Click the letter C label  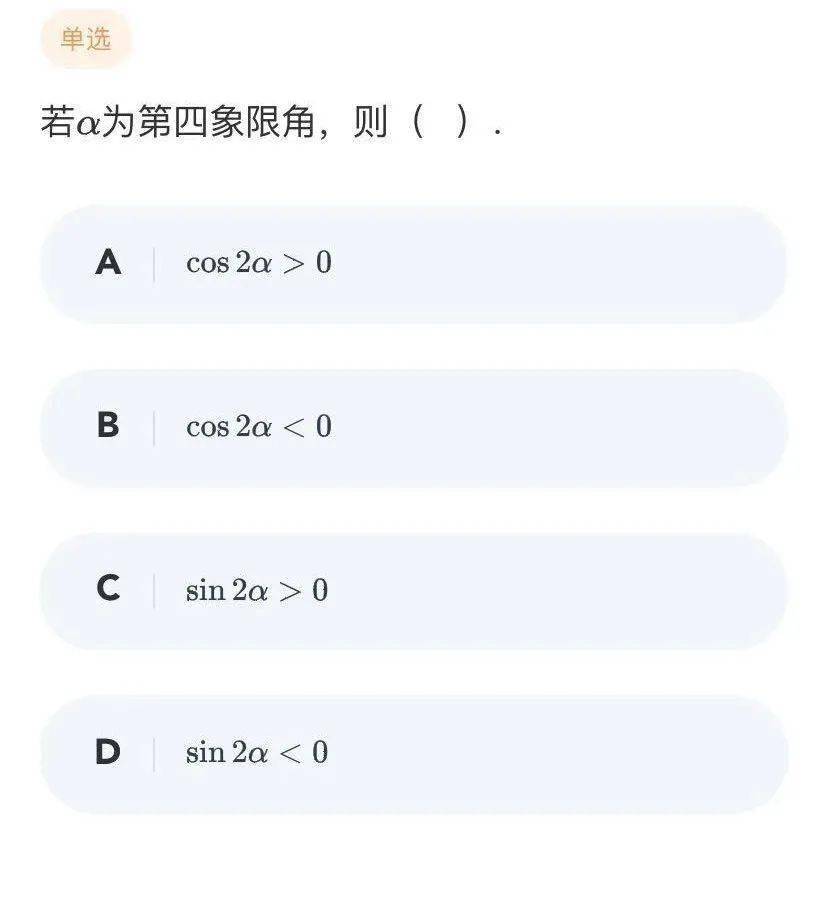coord(110,589)
